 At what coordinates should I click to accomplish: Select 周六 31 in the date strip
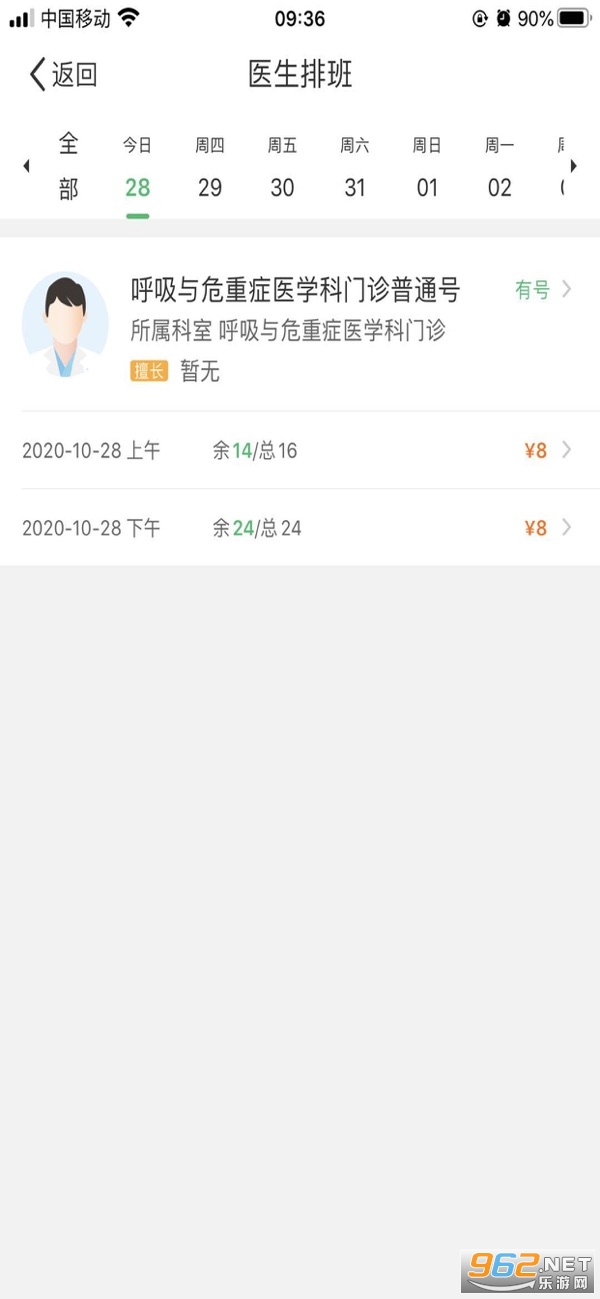click(x=355, y=168)
